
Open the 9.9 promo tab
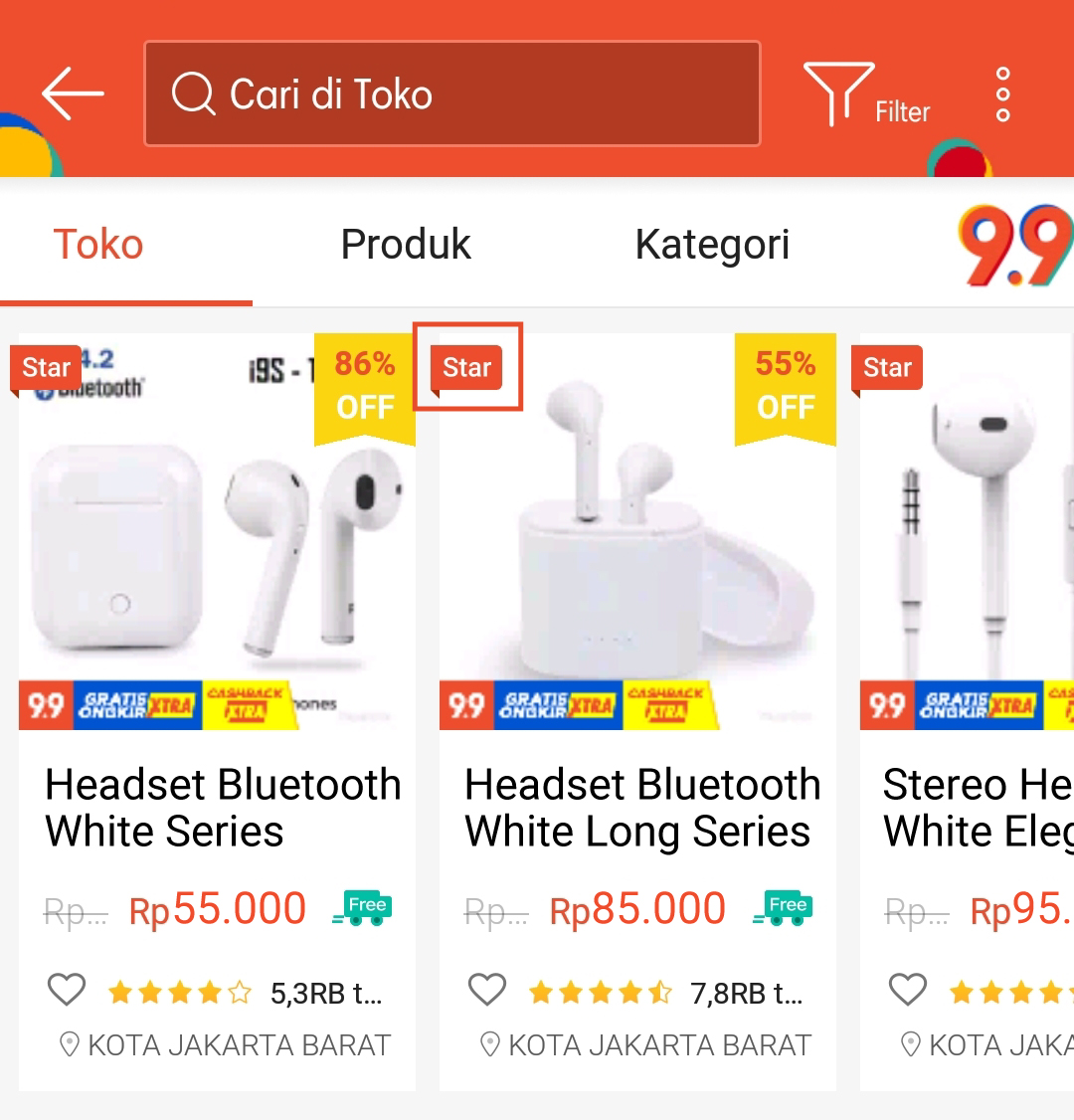click(1014, 245)
